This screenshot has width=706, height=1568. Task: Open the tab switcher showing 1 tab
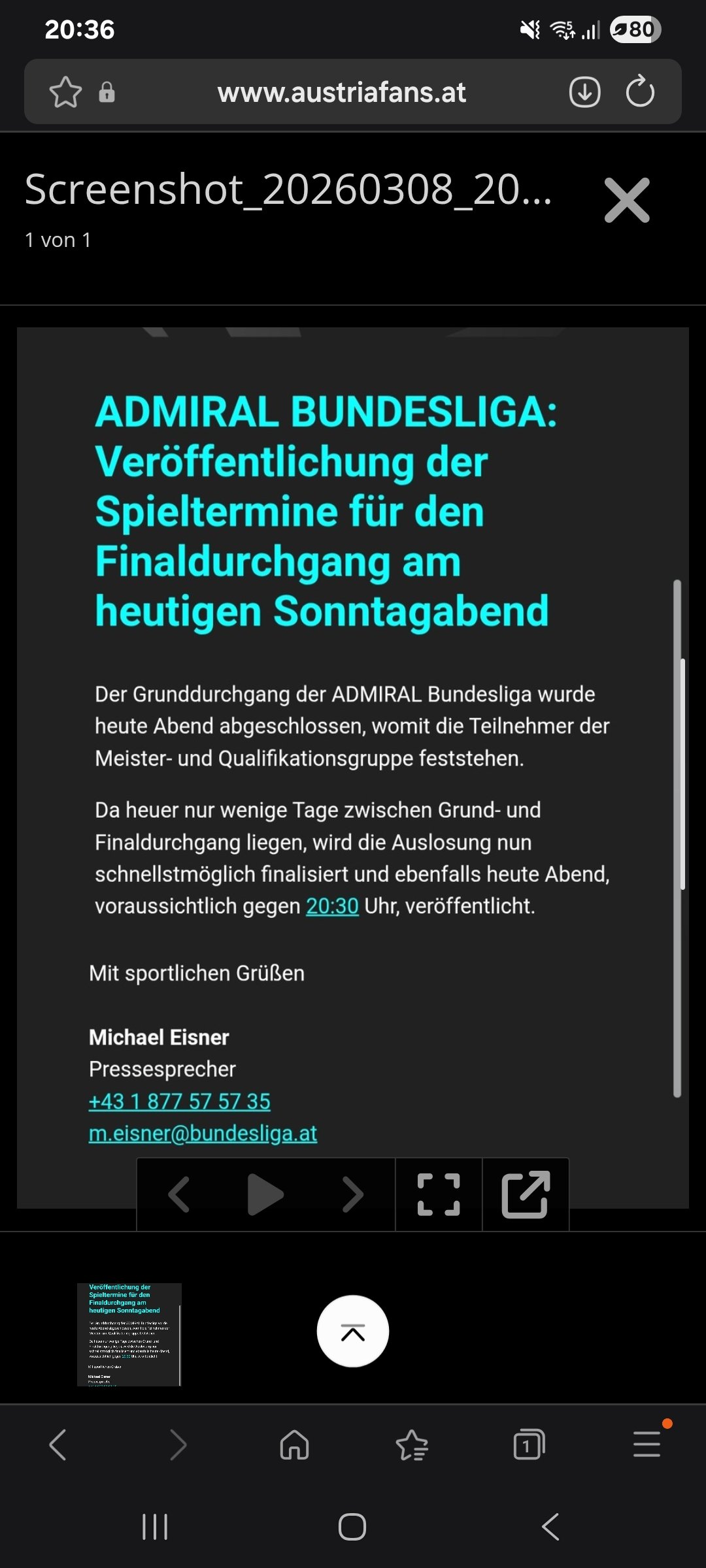[x=529, y=1445]
